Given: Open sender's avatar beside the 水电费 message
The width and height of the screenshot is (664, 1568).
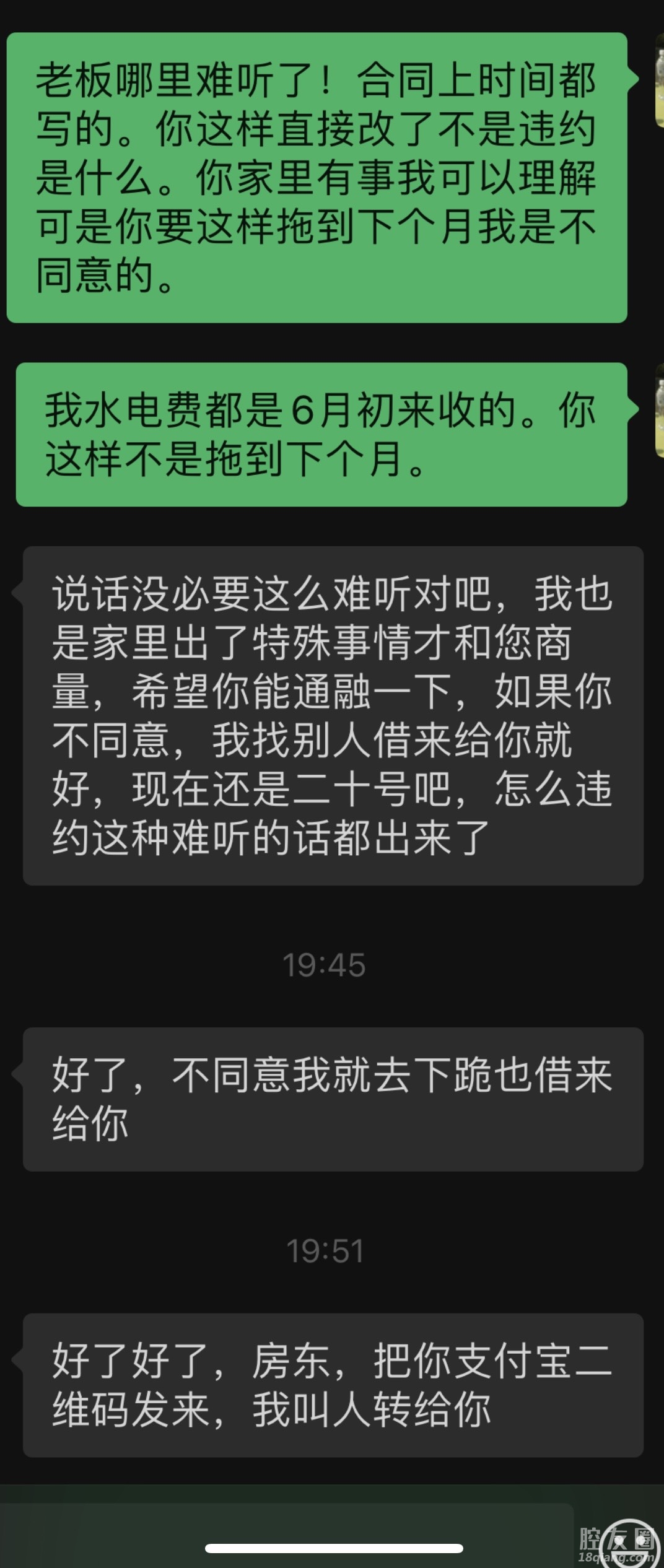Looking at the screenshot, I should (659, 410).
